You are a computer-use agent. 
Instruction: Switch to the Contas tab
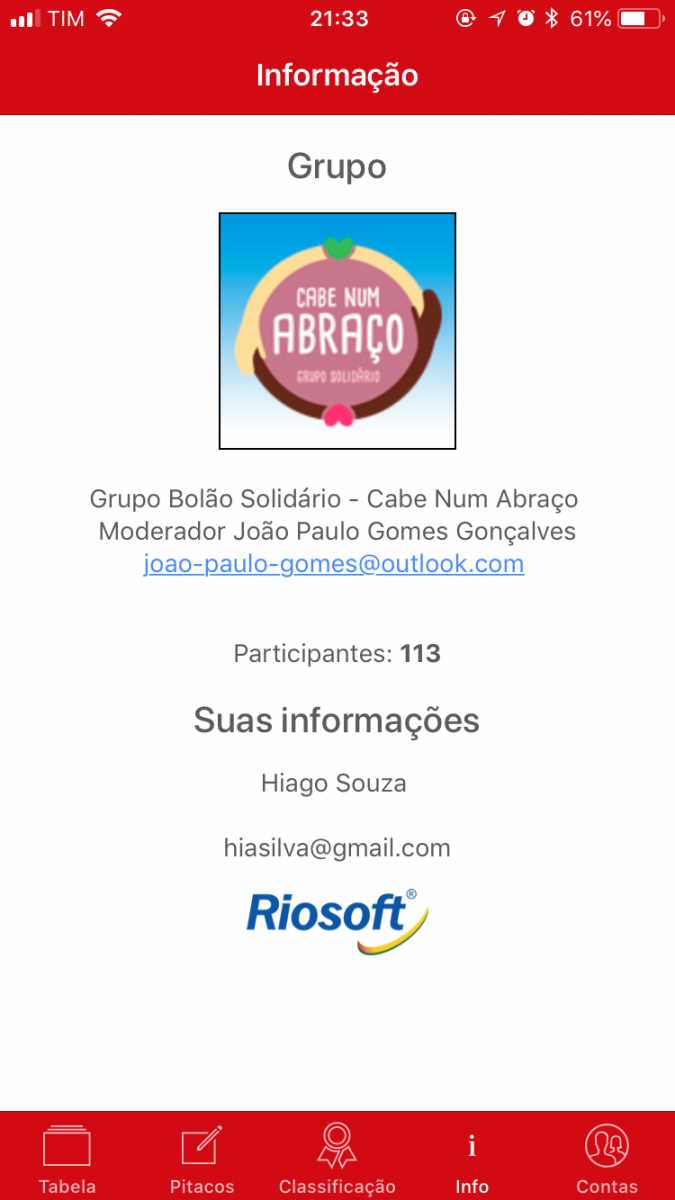pos(607,1157)
